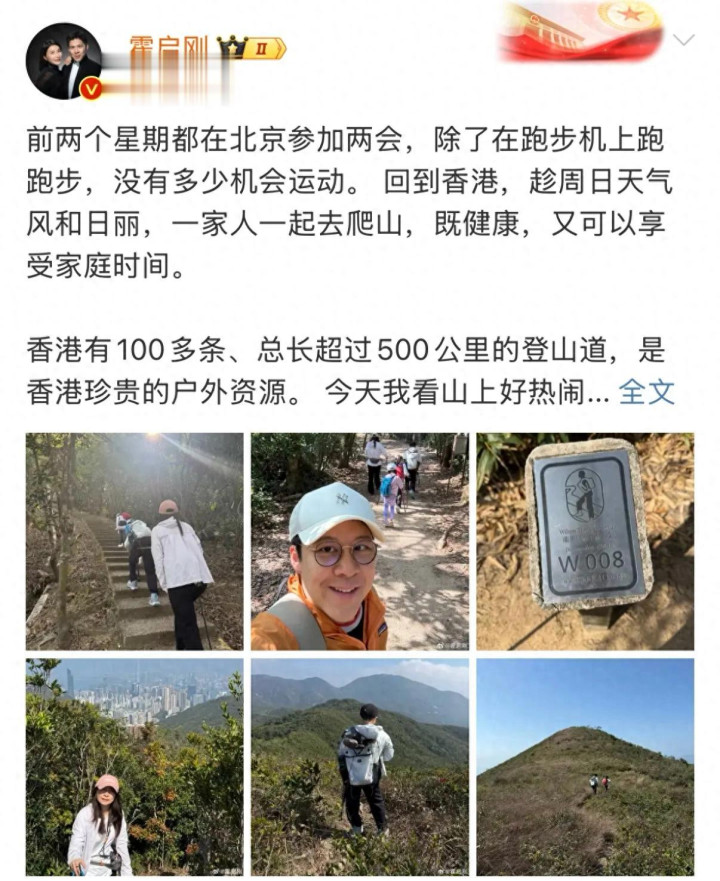Open the W008 trail marker photo
The height and width of the screenshot is (881, 720).
(585, 541)
